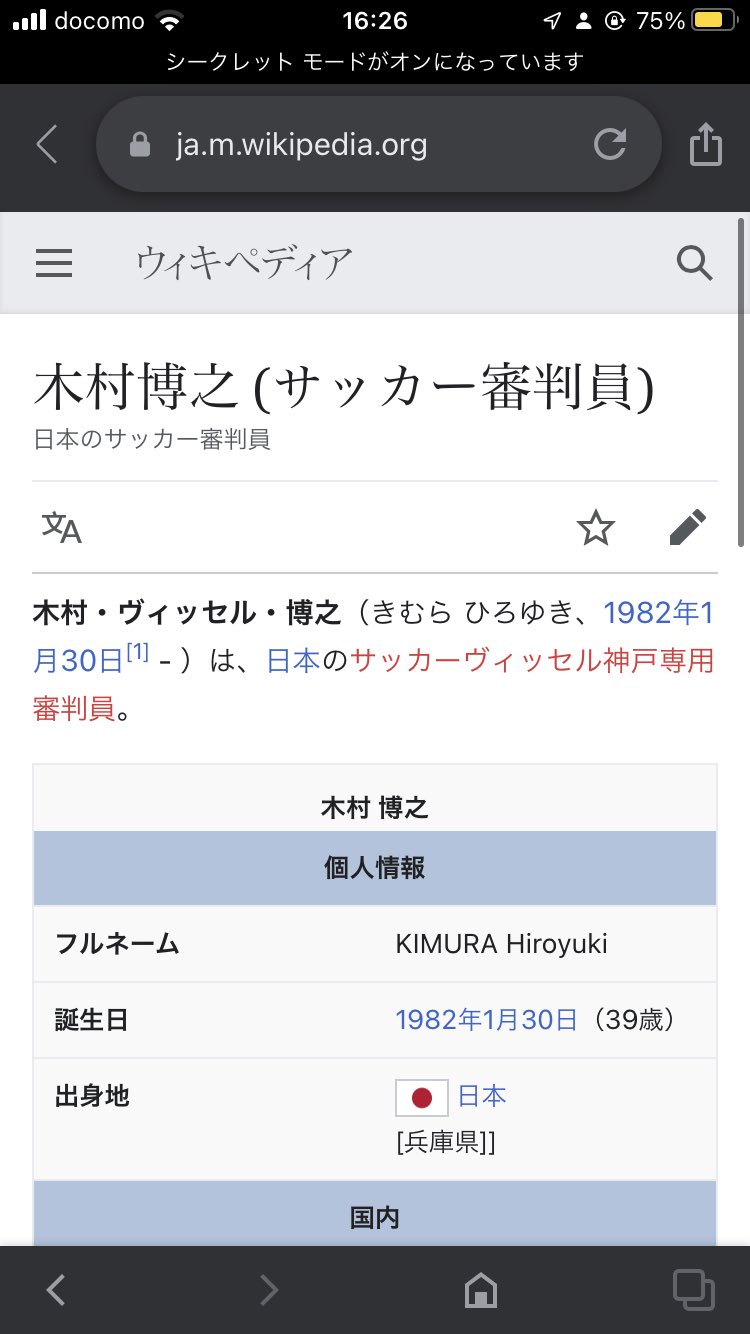The width and height of the screenshot is (750, 1334).
Task: Tap the browser home button
Action: [481, 1290]
